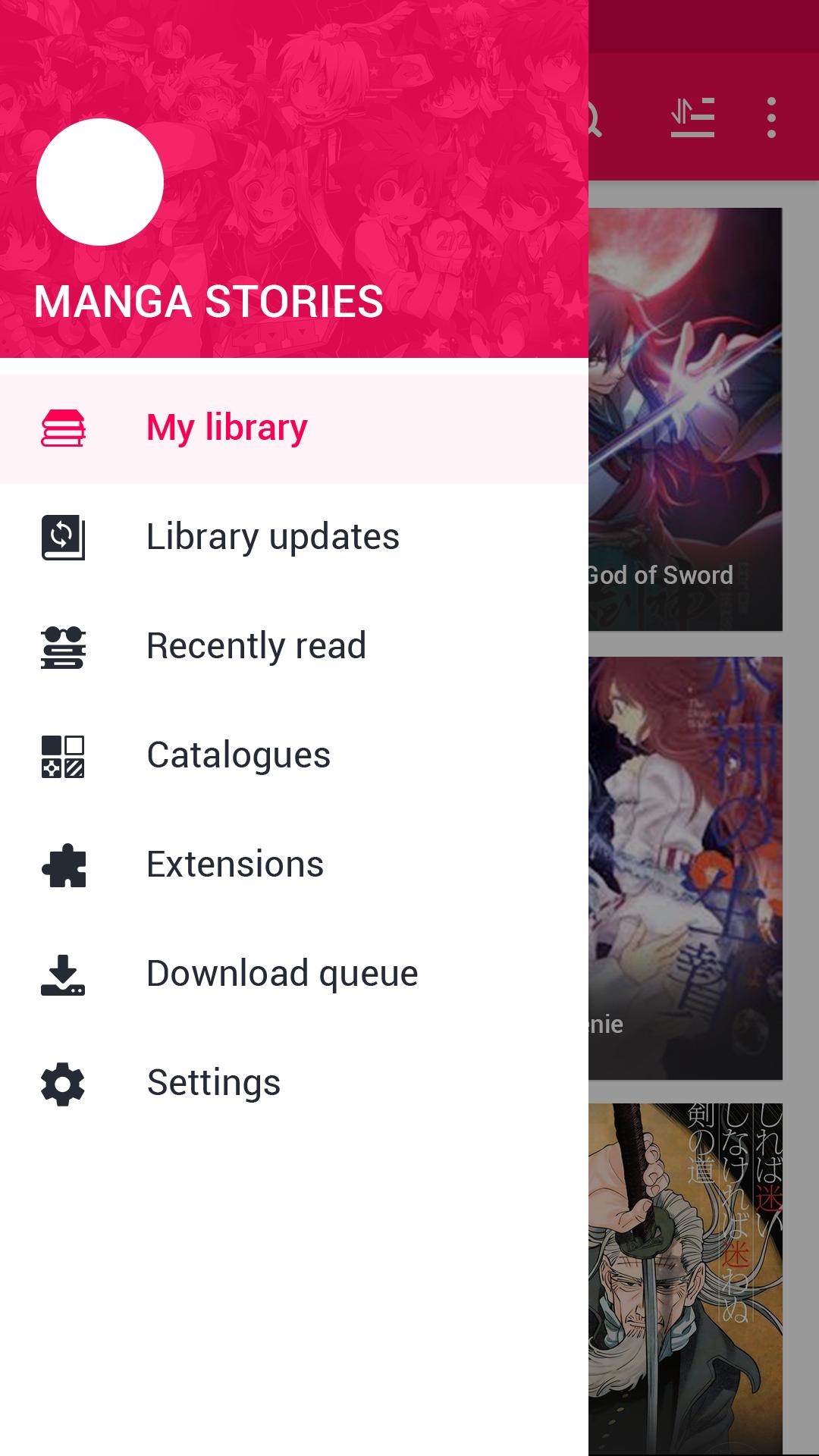Open Settings from the drawer
Image resolution: width=819 pixels, height=1456 pixels.
click(x=213, y=1084)
